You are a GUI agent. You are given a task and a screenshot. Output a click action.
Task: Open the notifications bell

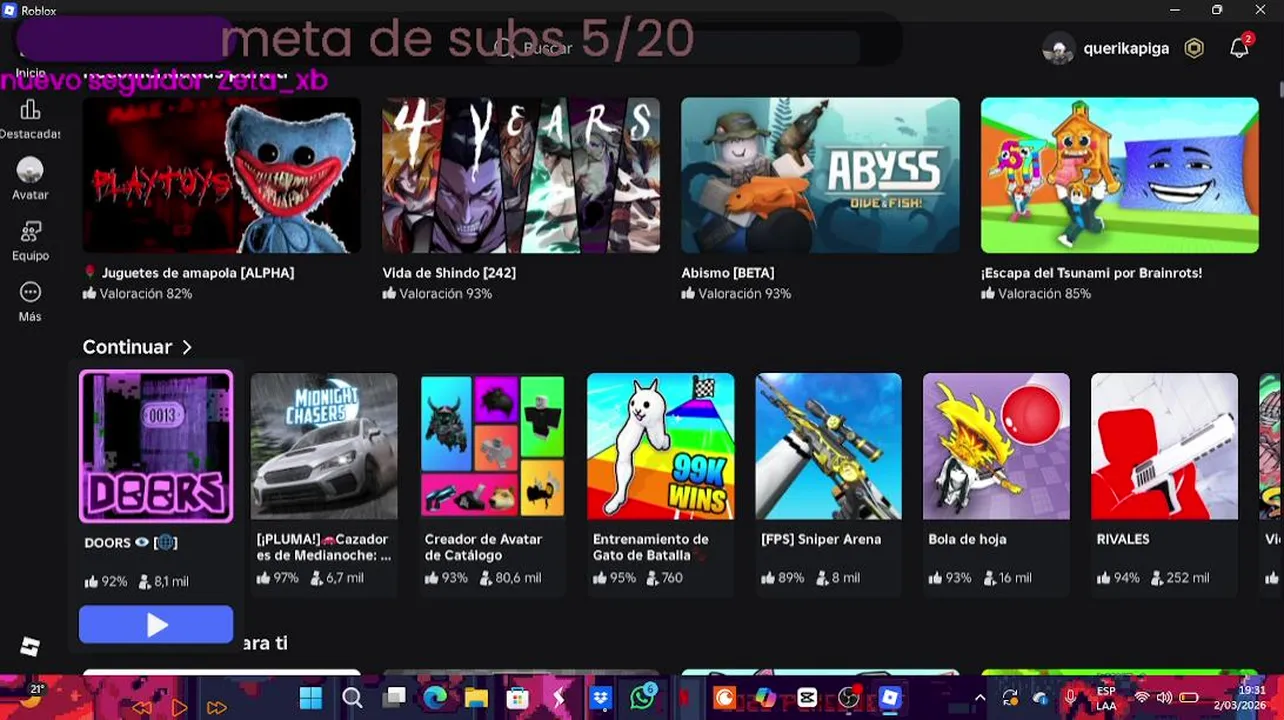[1239, 48]
